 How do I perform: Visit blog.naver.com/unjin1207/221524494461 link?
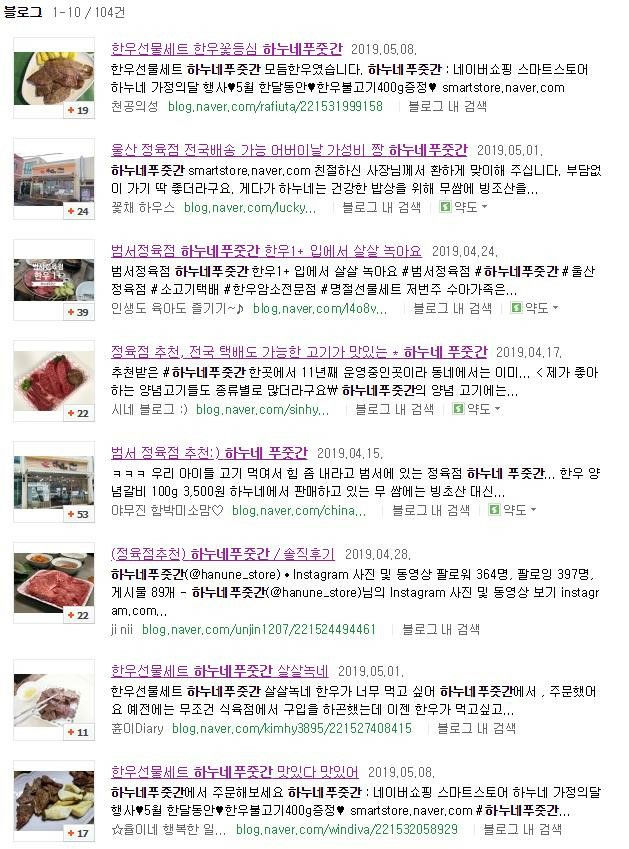point(258,629)
